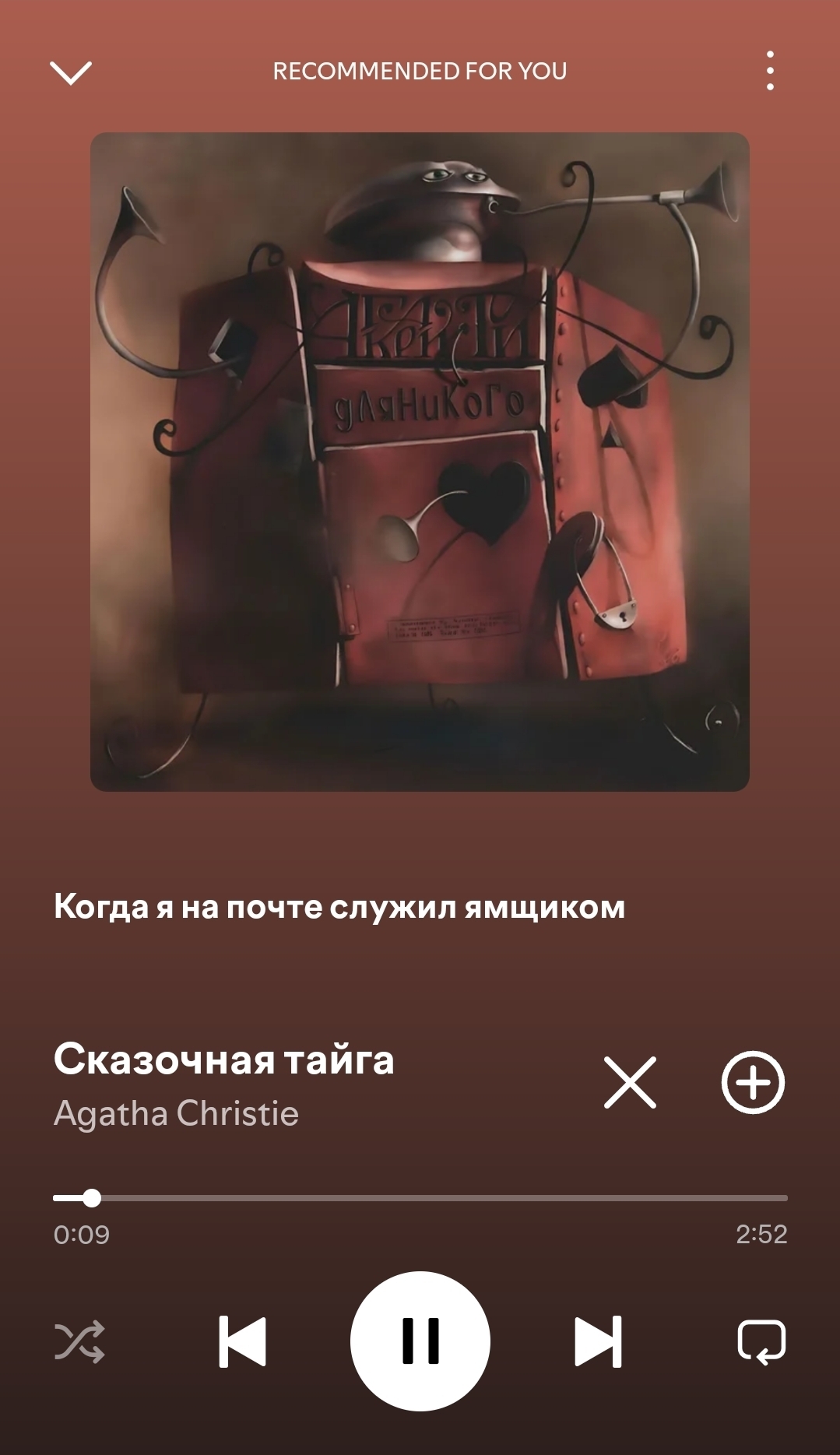
Task: Skip to the next track
Action: pyautogui.click(x=598, y=1341)
